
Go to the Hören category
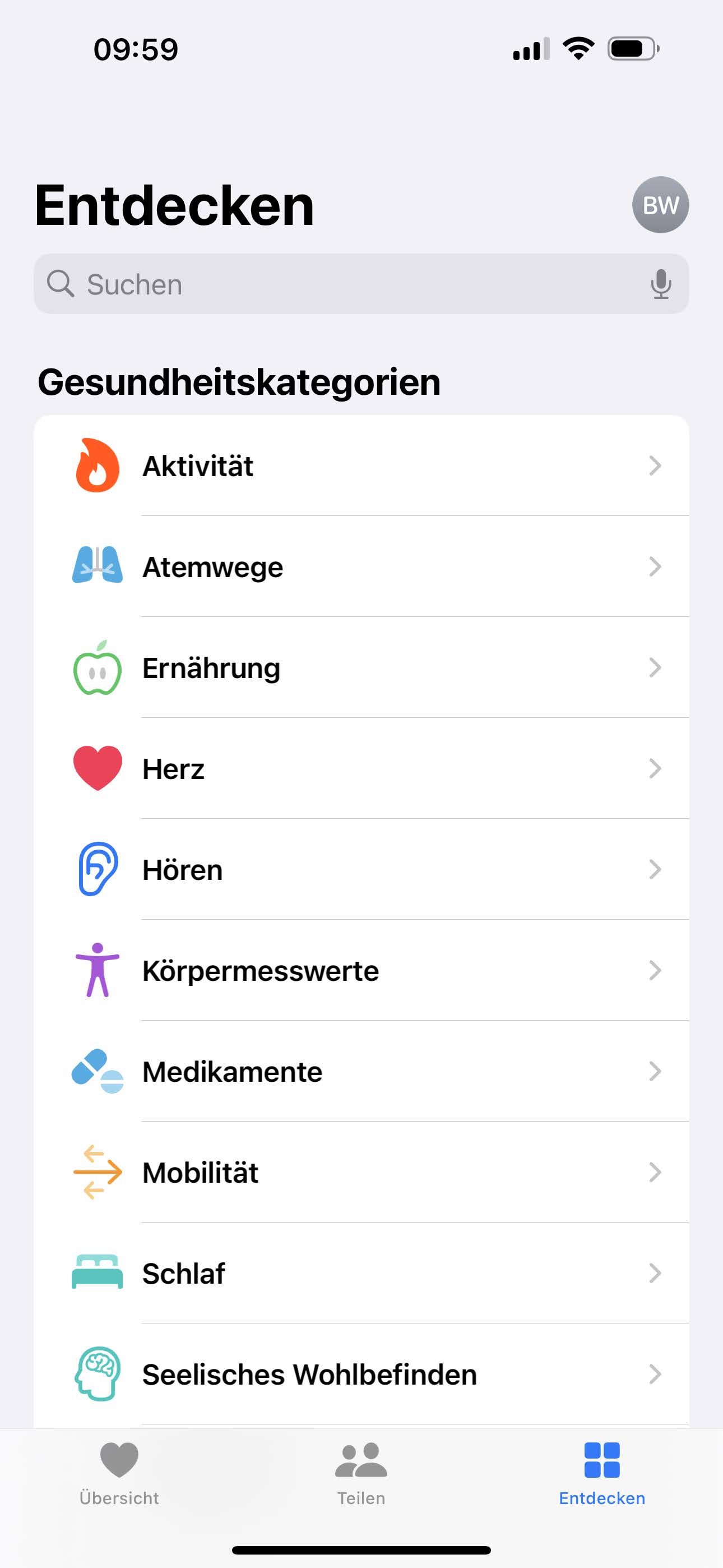[361, 870]
